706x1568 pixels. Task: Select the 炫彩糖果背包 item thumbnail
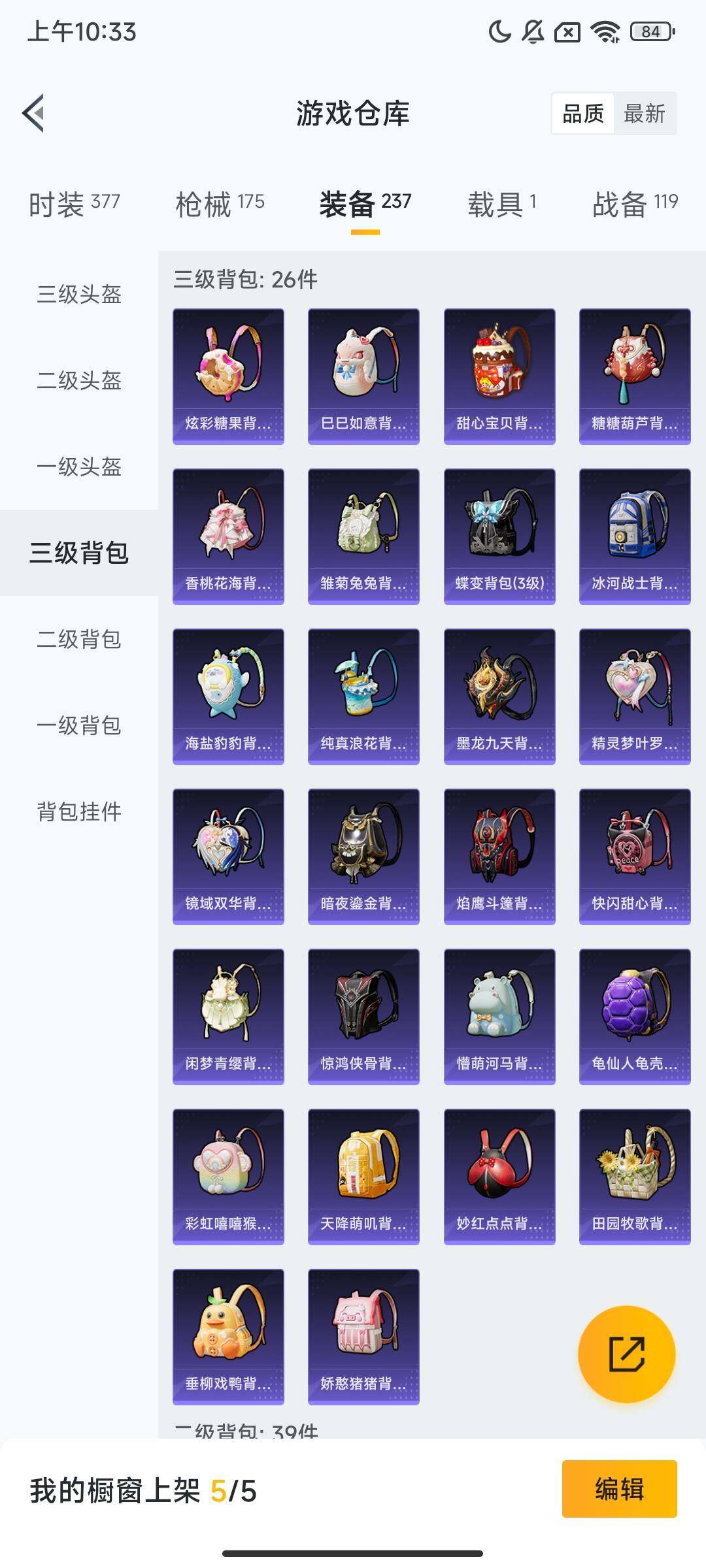click(228, 376)
